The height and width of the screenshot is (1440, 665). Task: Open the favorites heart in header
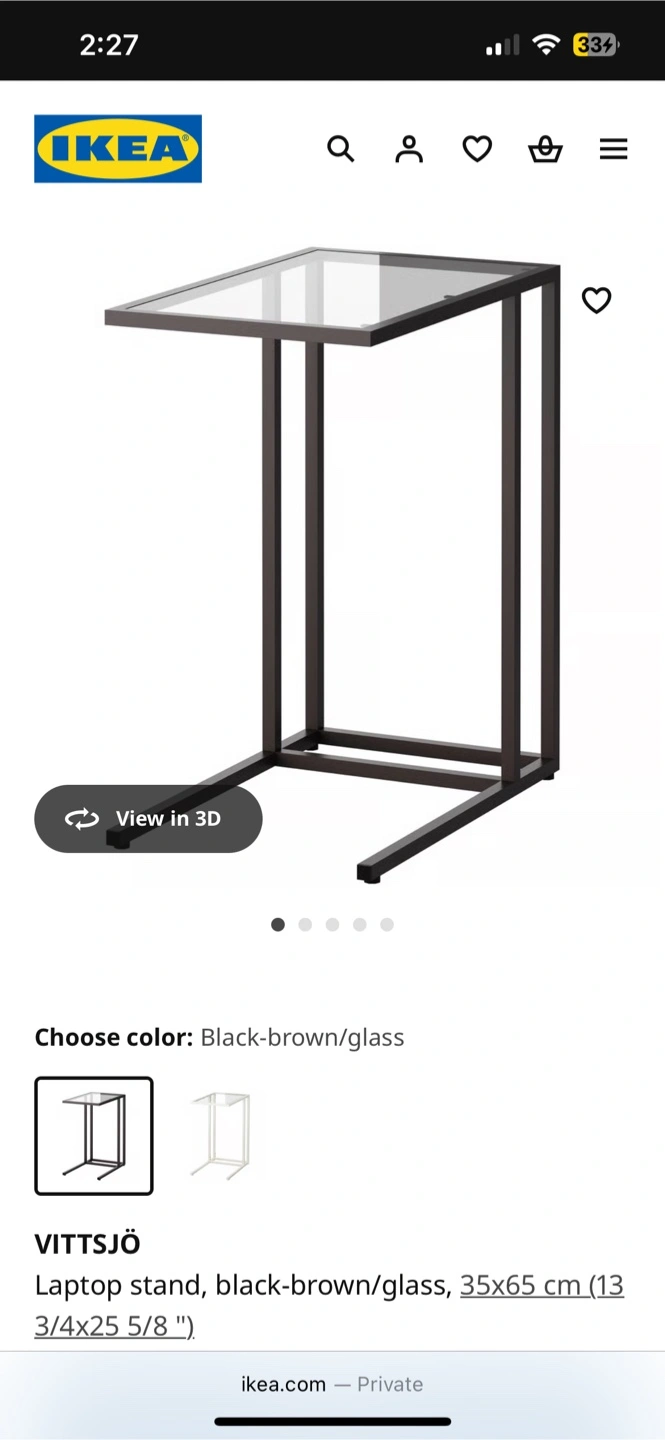[477, 149]
